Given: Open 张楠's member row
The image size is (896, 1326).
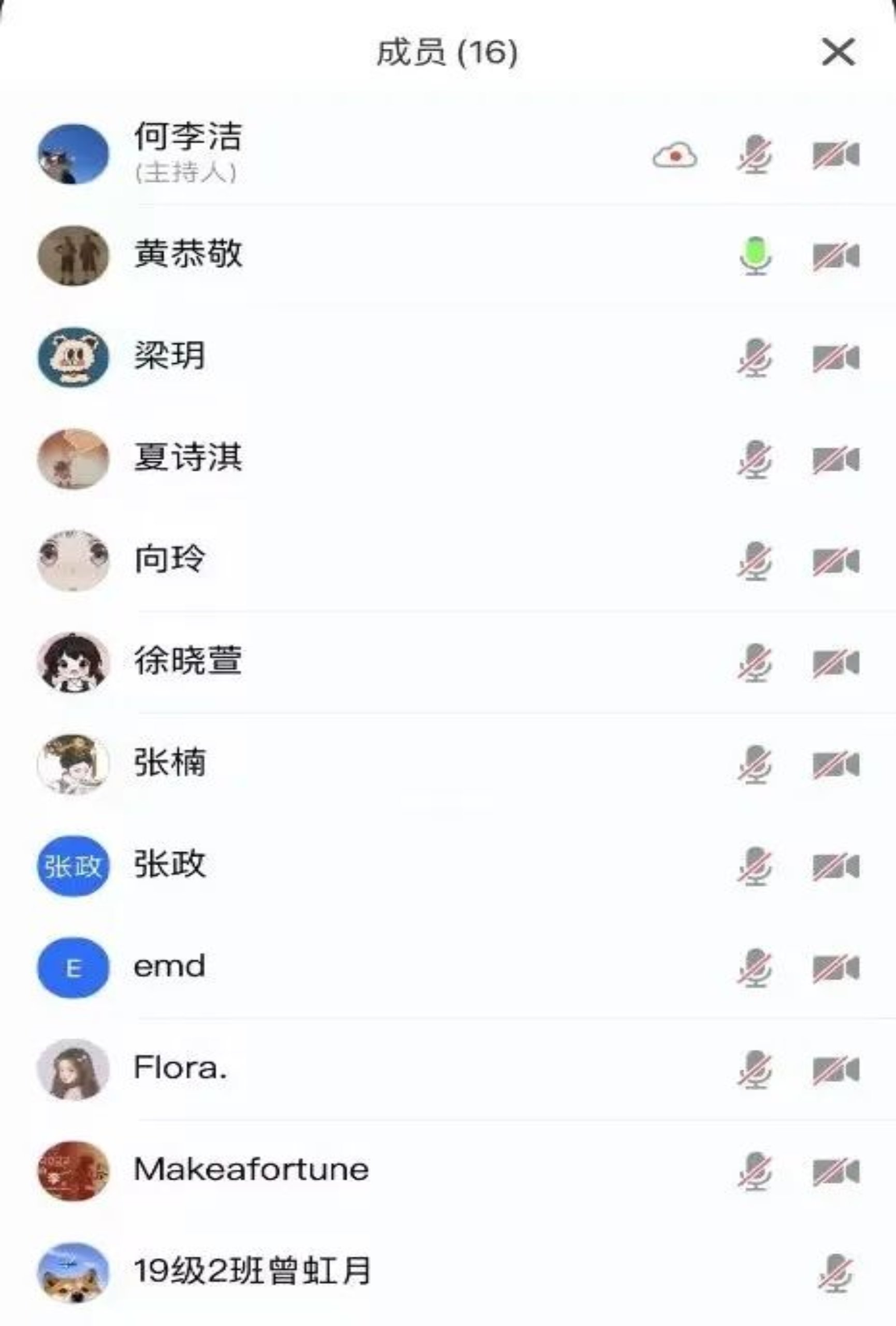Looking at the screenshot, I should [x=169, y=762].
